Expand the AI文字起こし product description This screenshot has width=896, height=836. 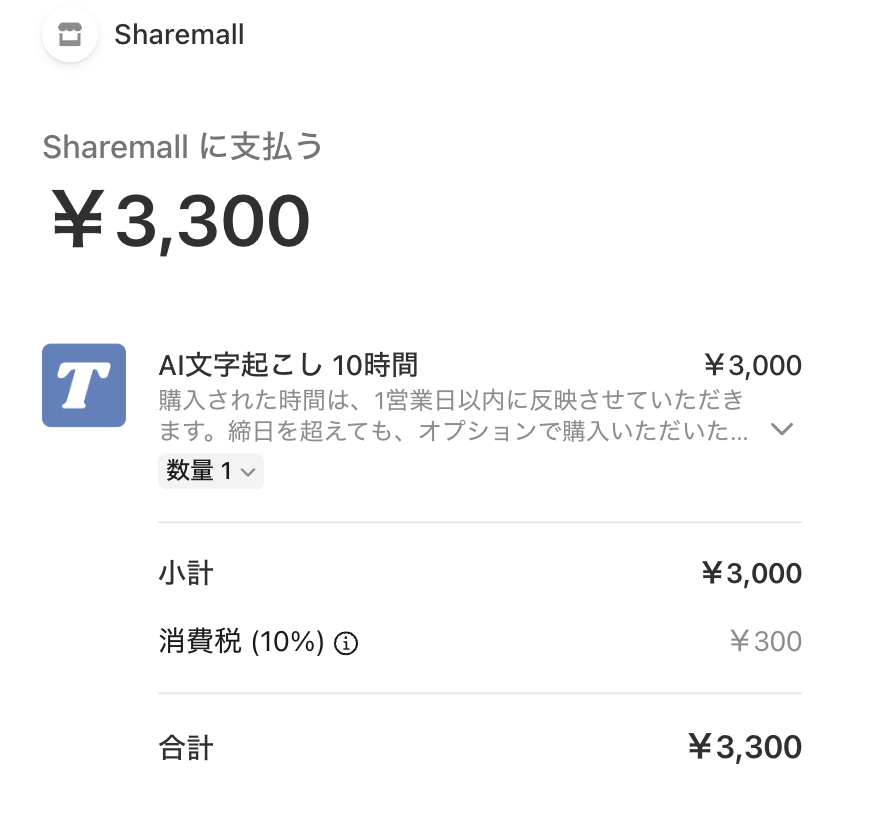tap(782, 430)
